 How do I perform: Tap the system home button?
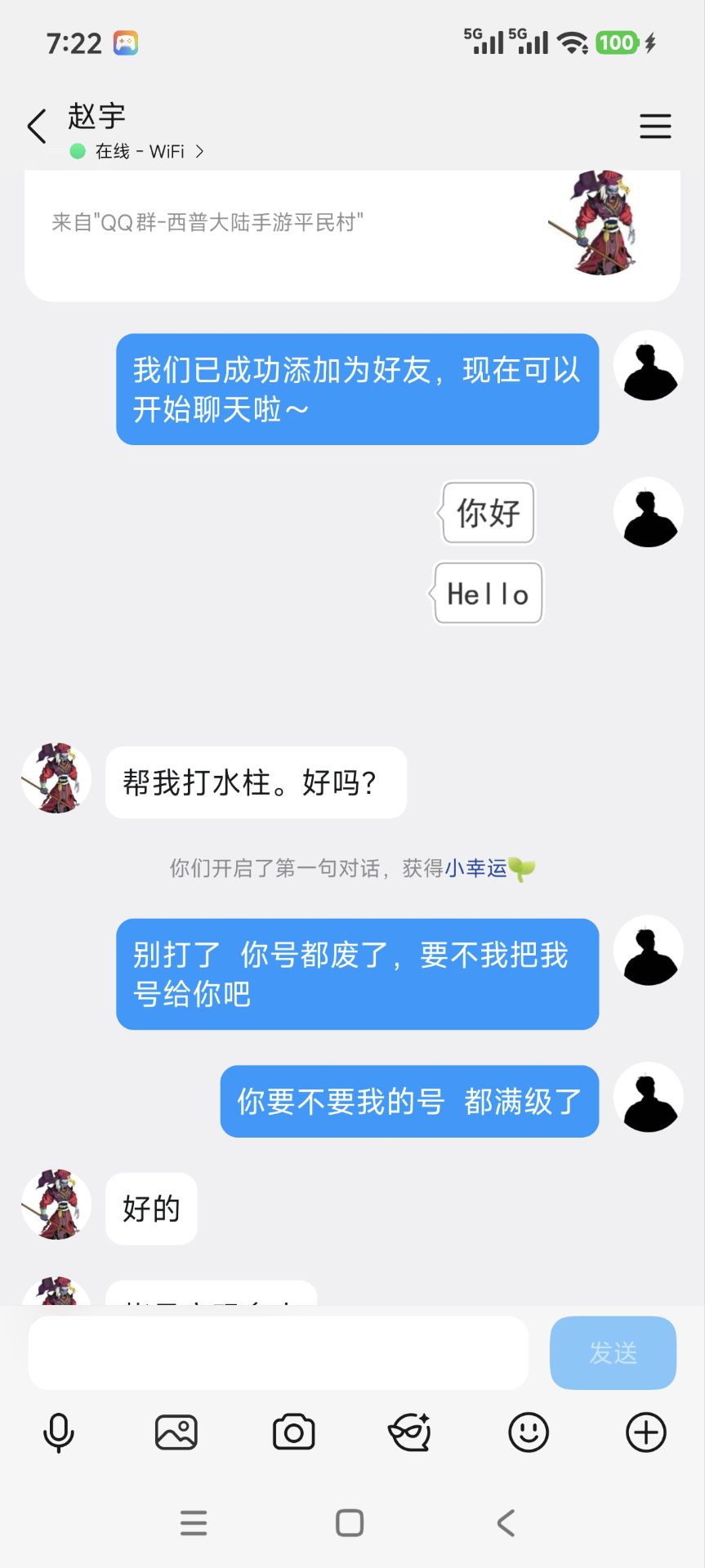point(350,1523)
